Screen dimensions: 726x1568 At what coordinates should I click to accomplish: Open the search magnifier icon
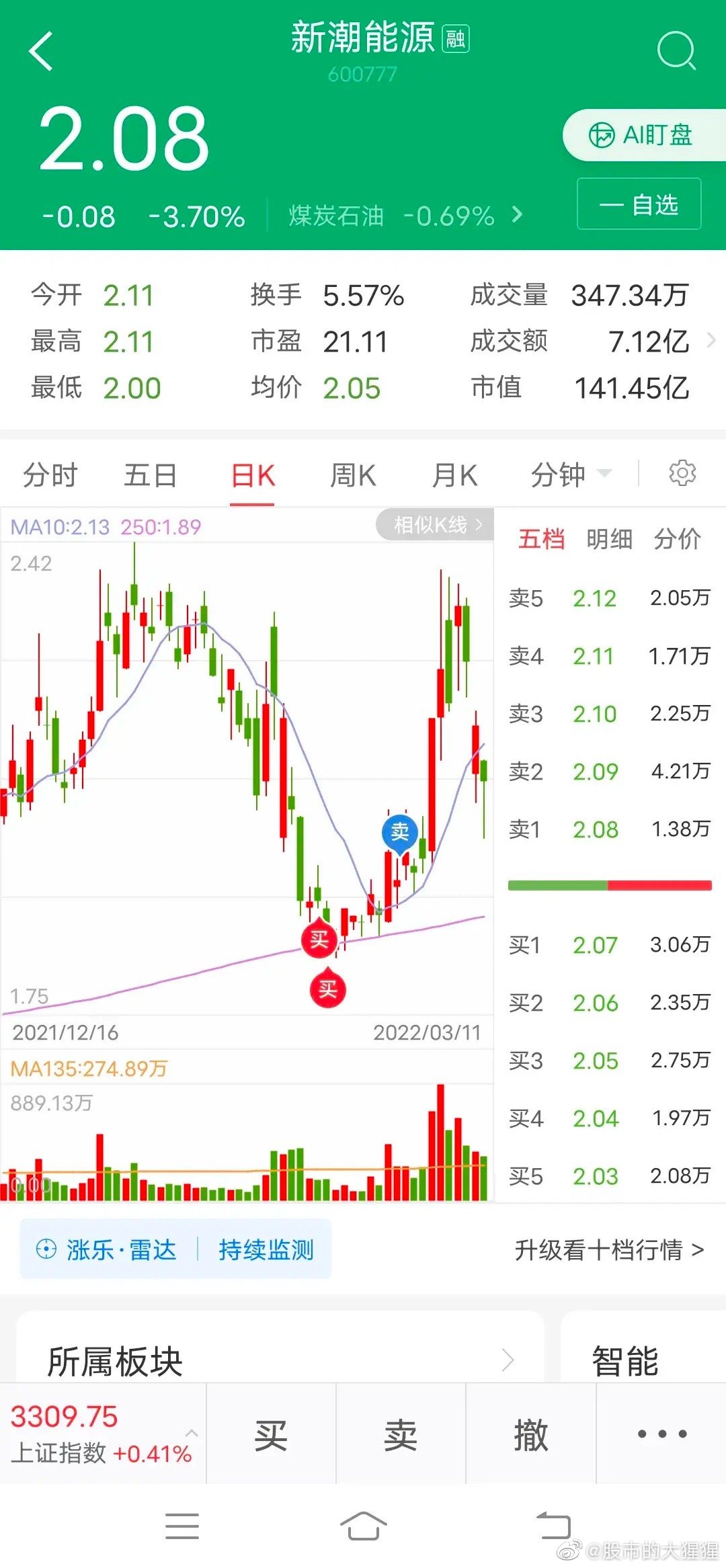click(x=676, y=51)
